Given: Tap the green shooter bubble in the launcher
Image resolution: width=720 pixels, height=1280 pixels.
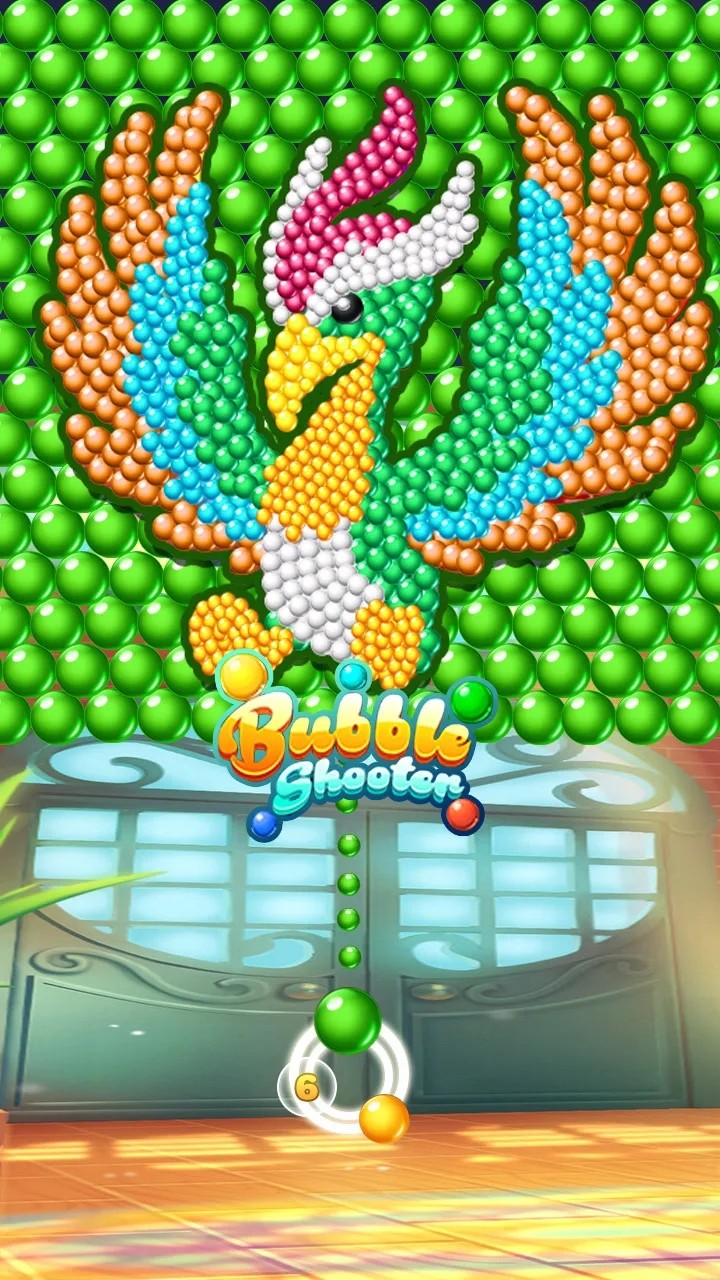Looking at the screenshot, I should pos(347,1020).
